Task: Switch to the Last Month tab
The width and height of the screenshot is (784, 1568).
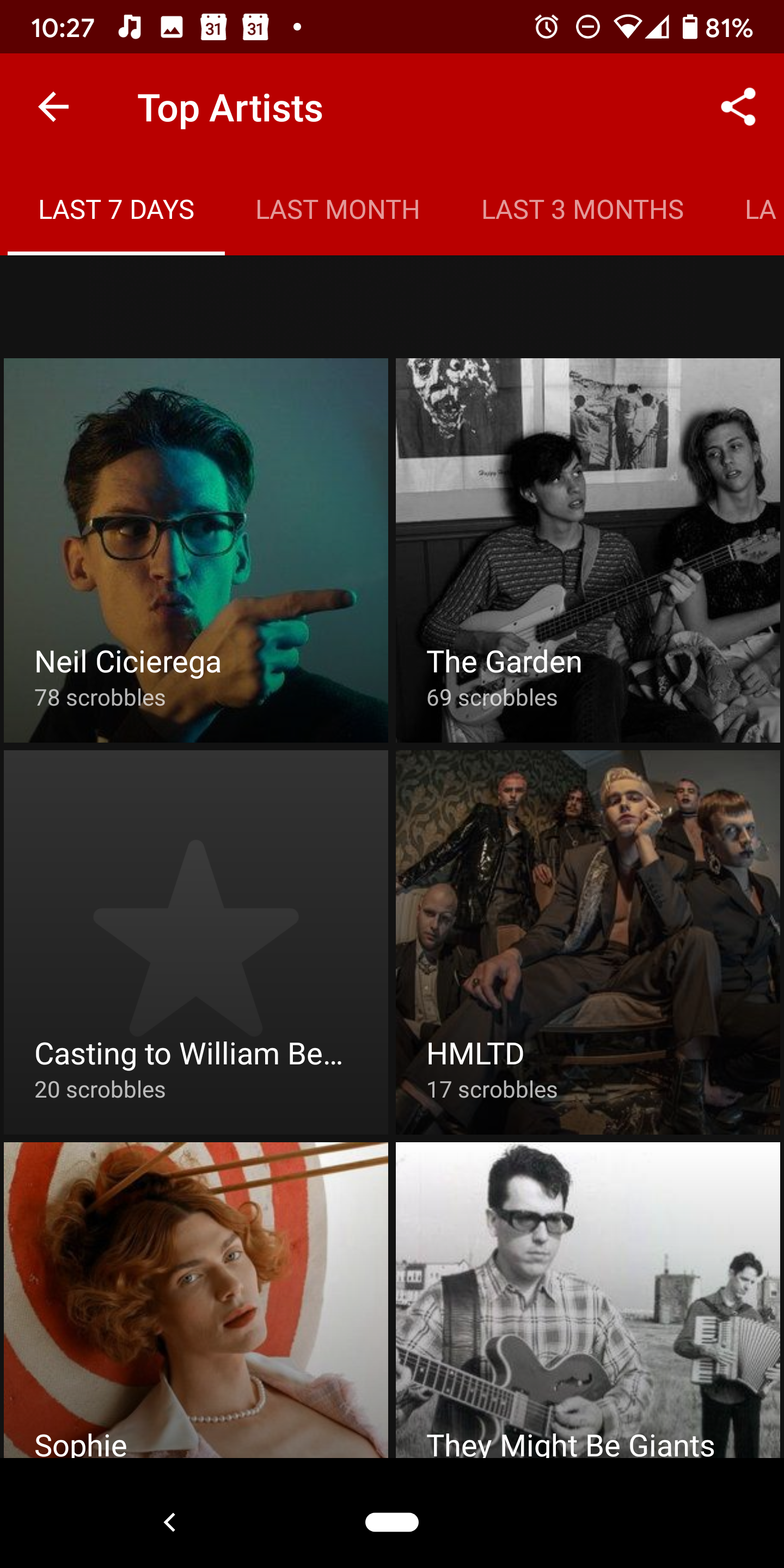Action: click(x=338, y=210)
